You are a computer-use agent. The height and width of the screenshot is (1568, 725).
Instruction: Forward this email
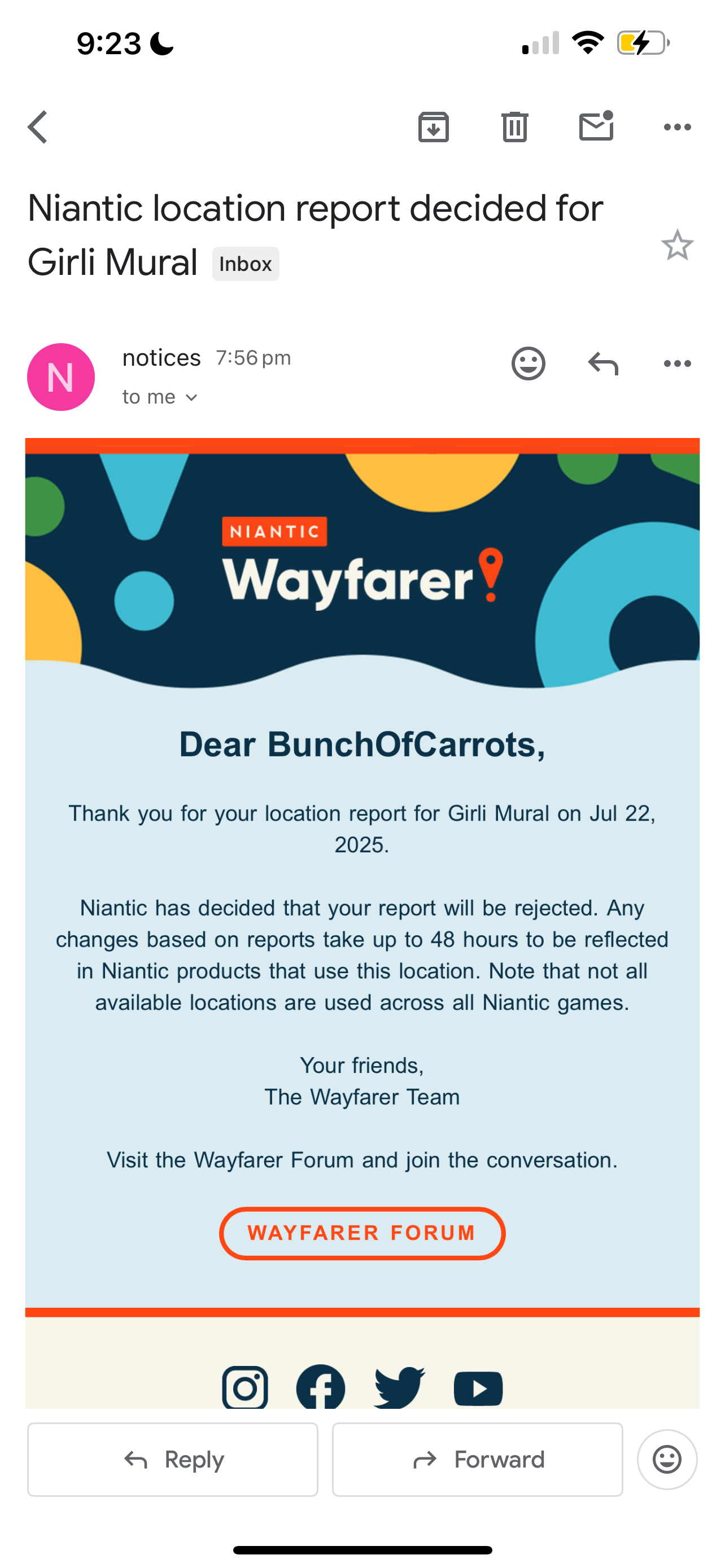477,1459
